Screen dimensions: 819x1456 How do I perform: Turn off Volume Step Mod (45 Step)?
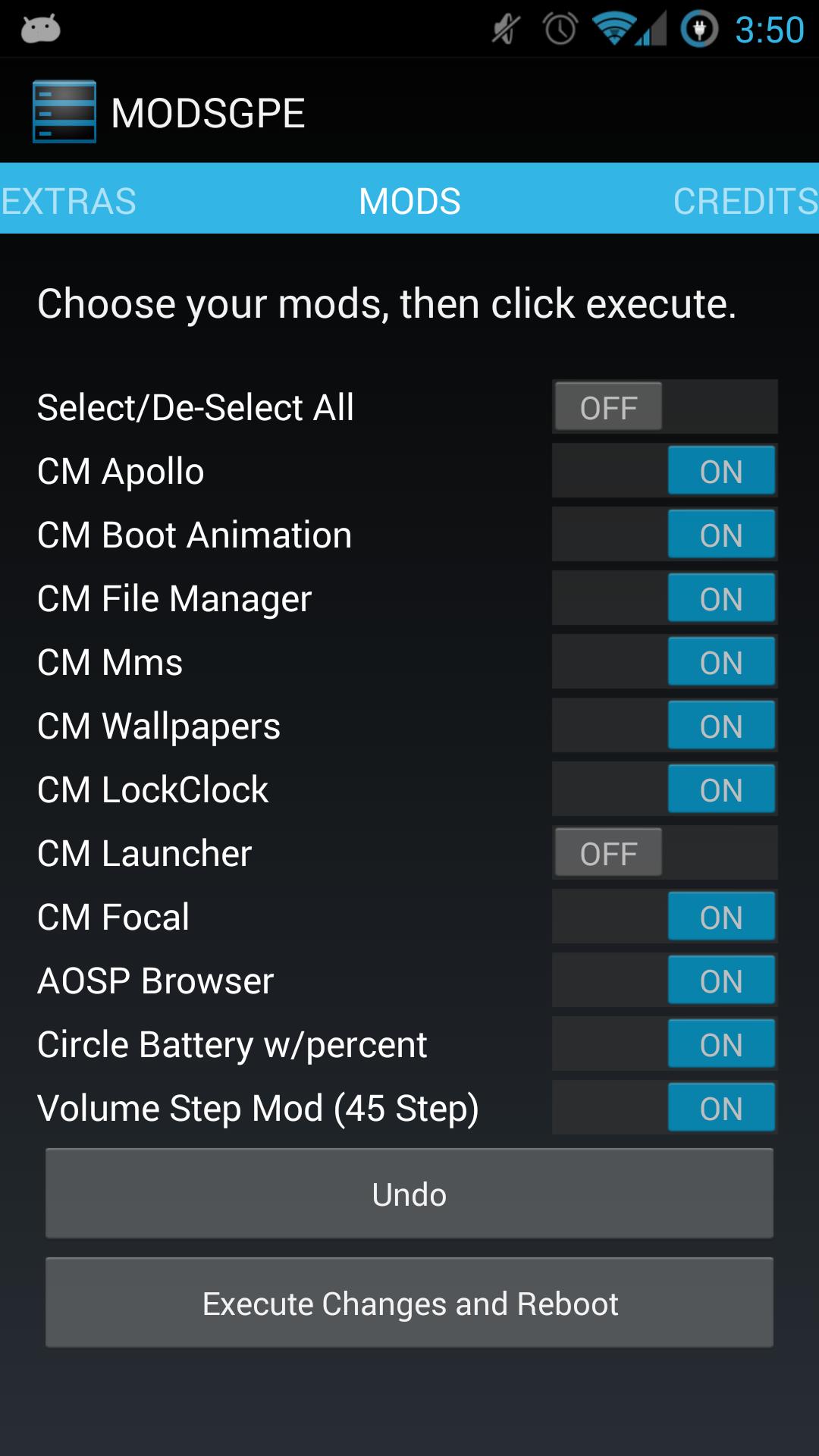(x=665, y=1107)
